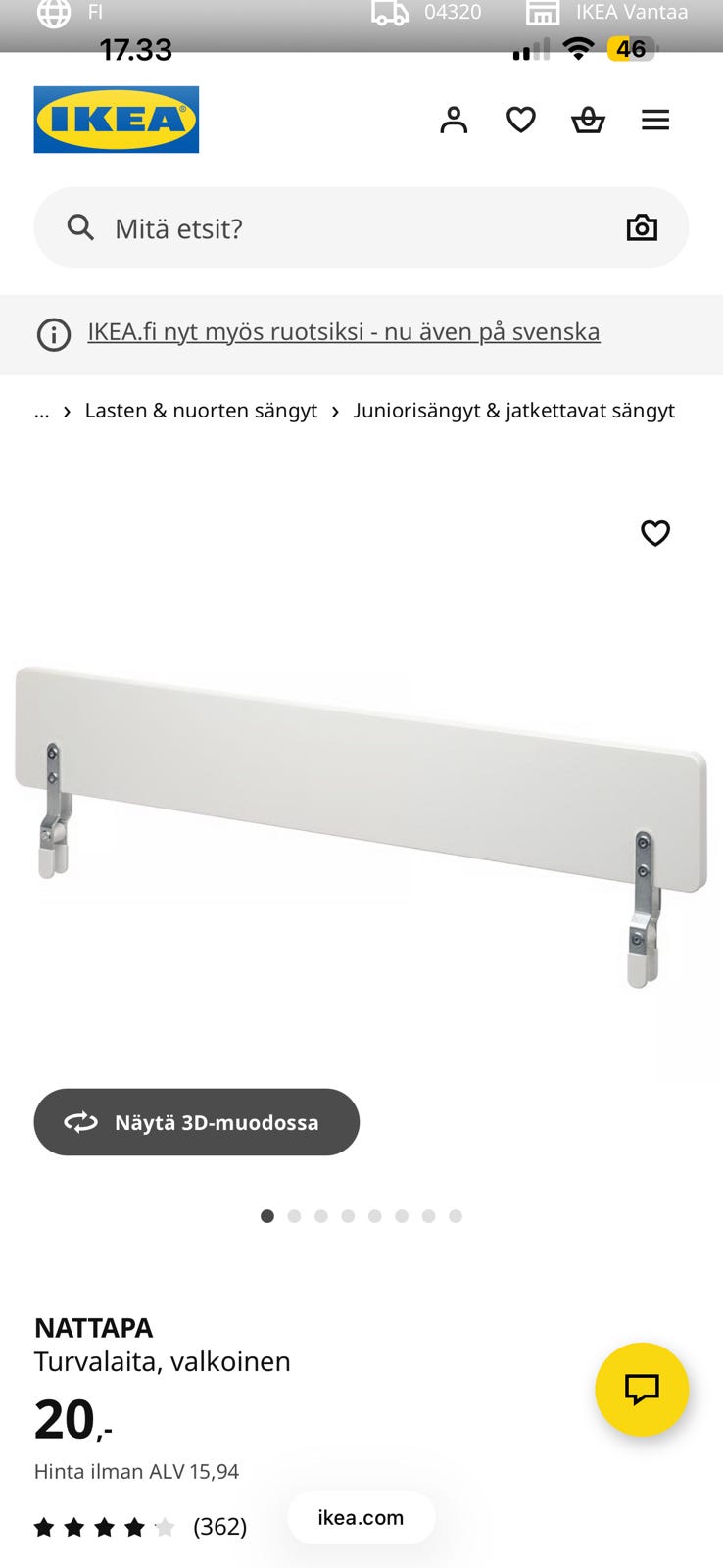Change delivery postcode 04320
The width and height of the screenshot is (723, 1568).
426,13
